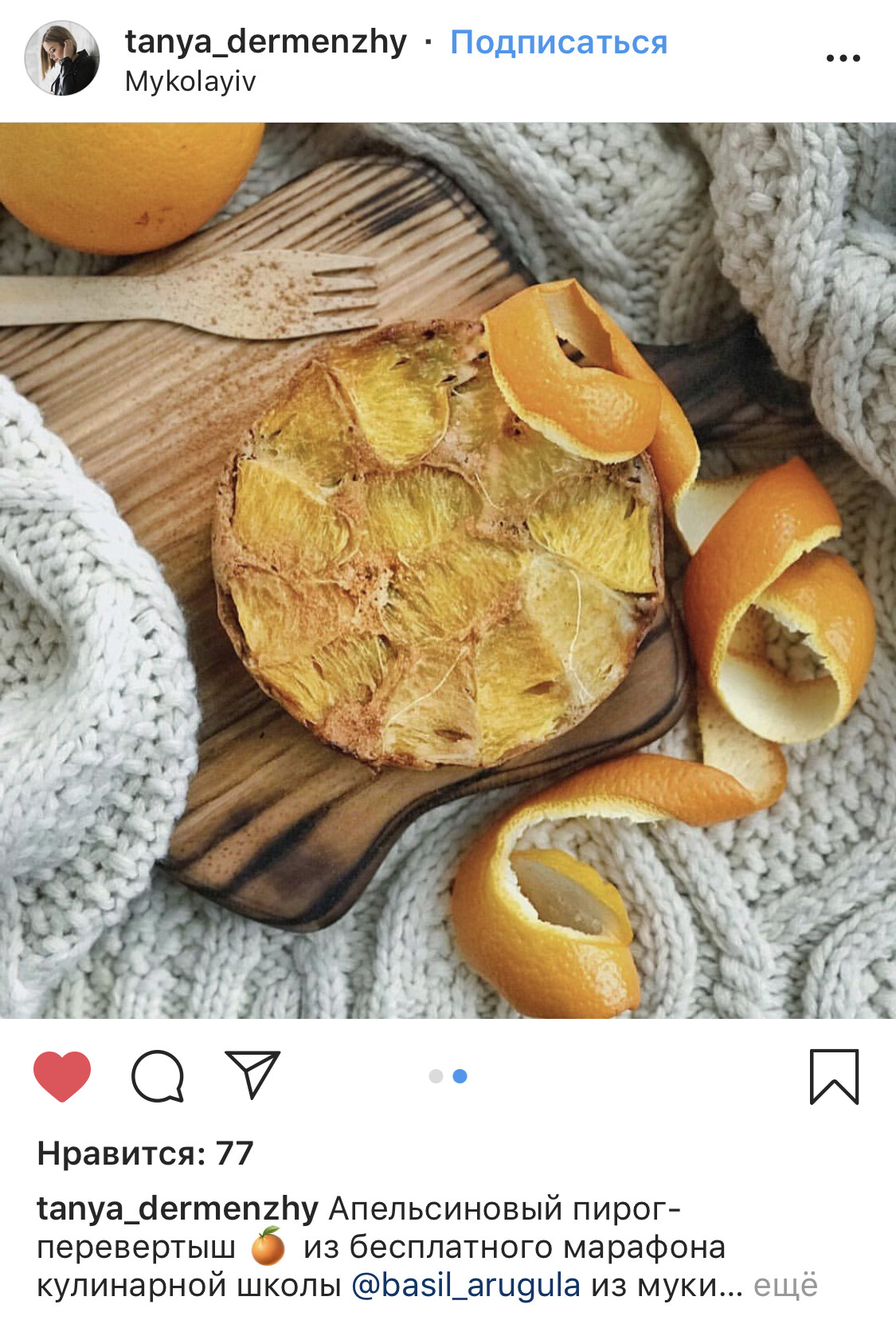Share the post via the paper plane
896x1320 pixels.
point(252,1075)
